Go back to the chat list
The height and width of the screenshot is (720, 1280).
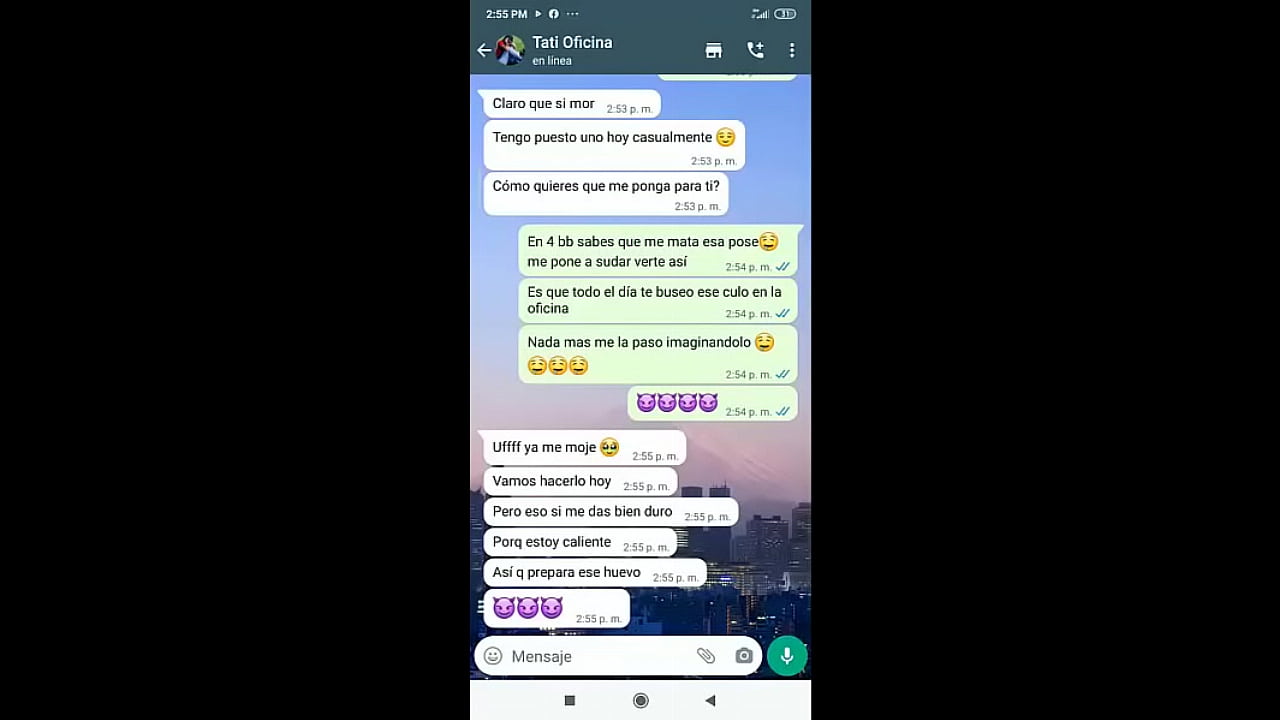[x=484, y=50]
